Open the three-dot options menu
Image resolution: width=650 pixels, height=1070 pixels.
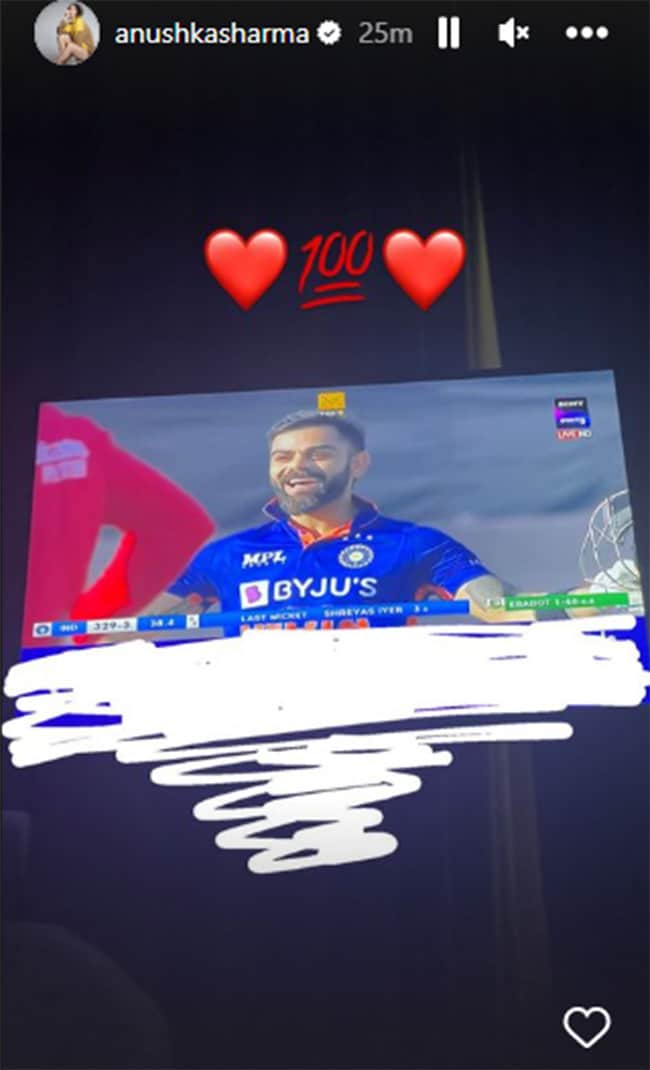pos(586,33)
